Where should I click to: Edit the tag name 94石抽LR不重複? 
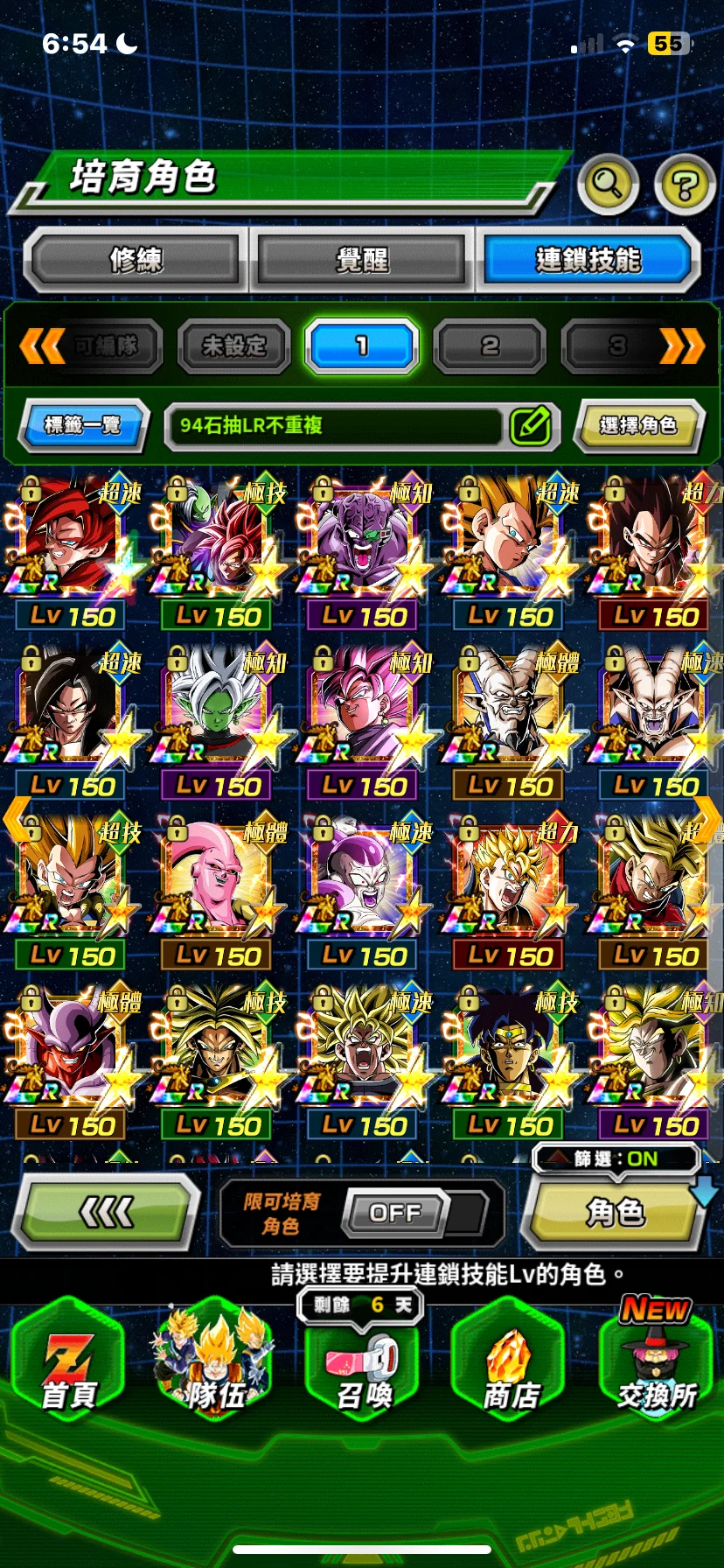530,426
